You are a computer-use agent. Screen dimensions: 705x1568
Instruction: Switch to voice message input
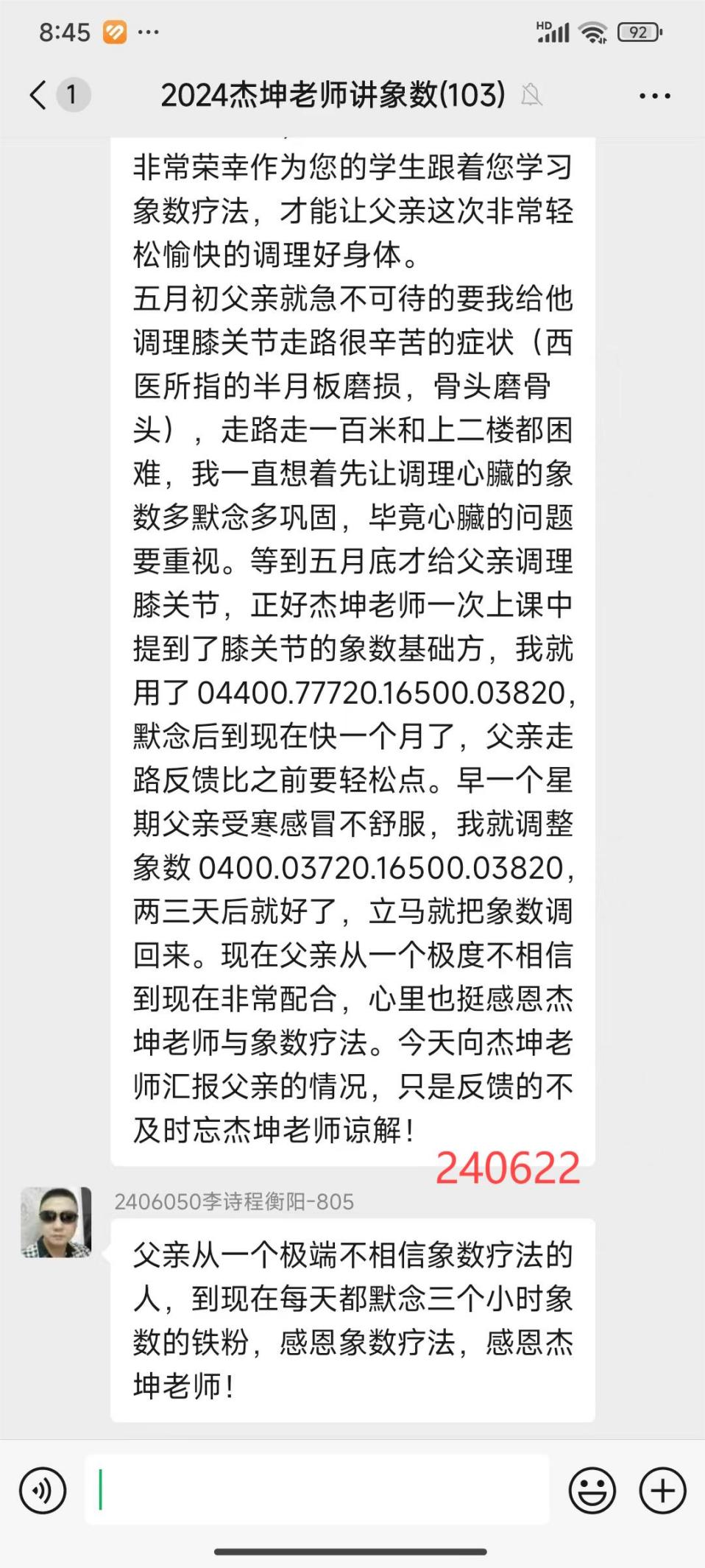43,1491
